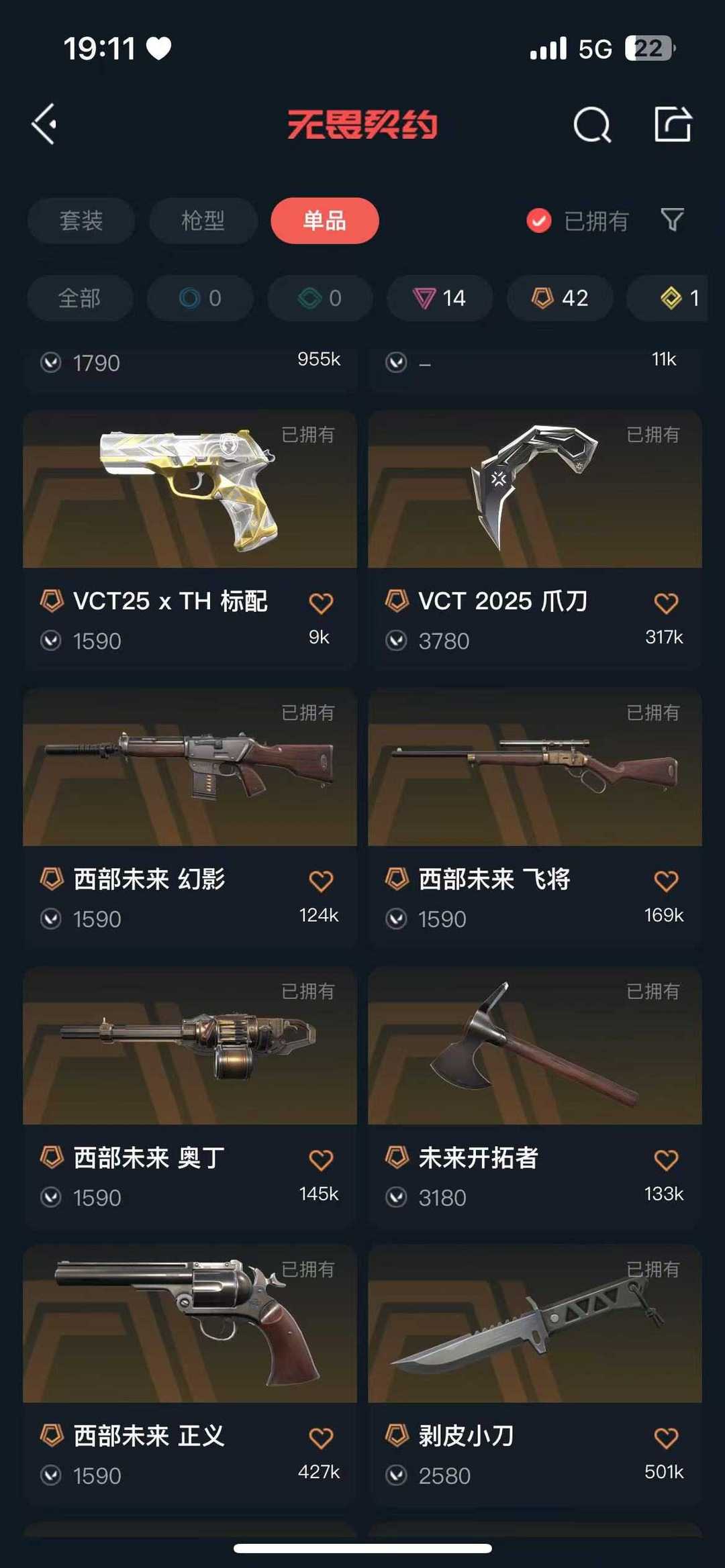The image size is (725, 1568).
Task: Favorite the 剥皮小刀 knife with heart icon
Action: (x=666, y=1438)
